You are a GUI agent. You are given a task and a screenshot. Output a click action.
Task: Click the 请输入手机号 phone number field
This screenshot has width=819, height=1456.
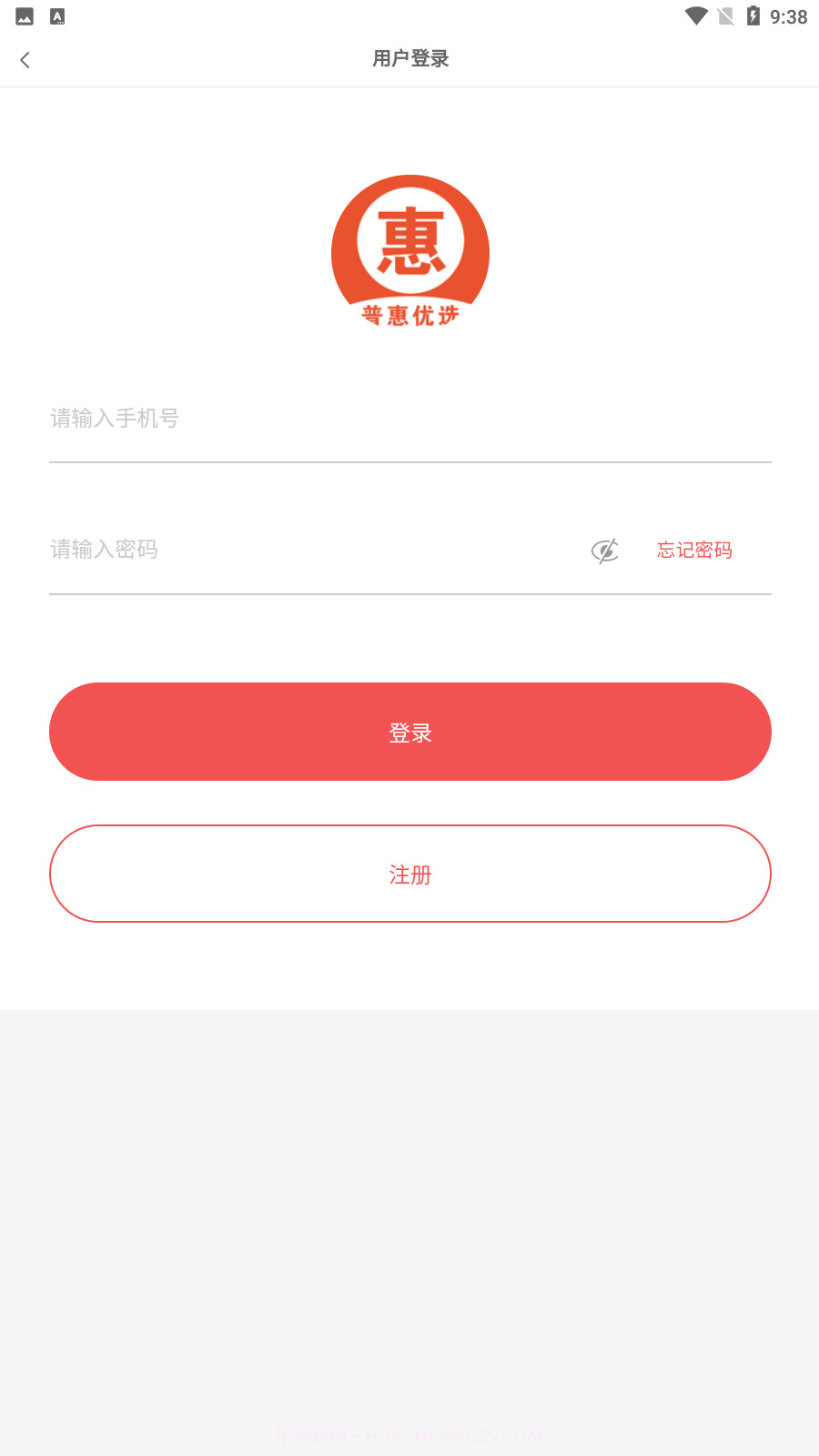coord(273,419)
